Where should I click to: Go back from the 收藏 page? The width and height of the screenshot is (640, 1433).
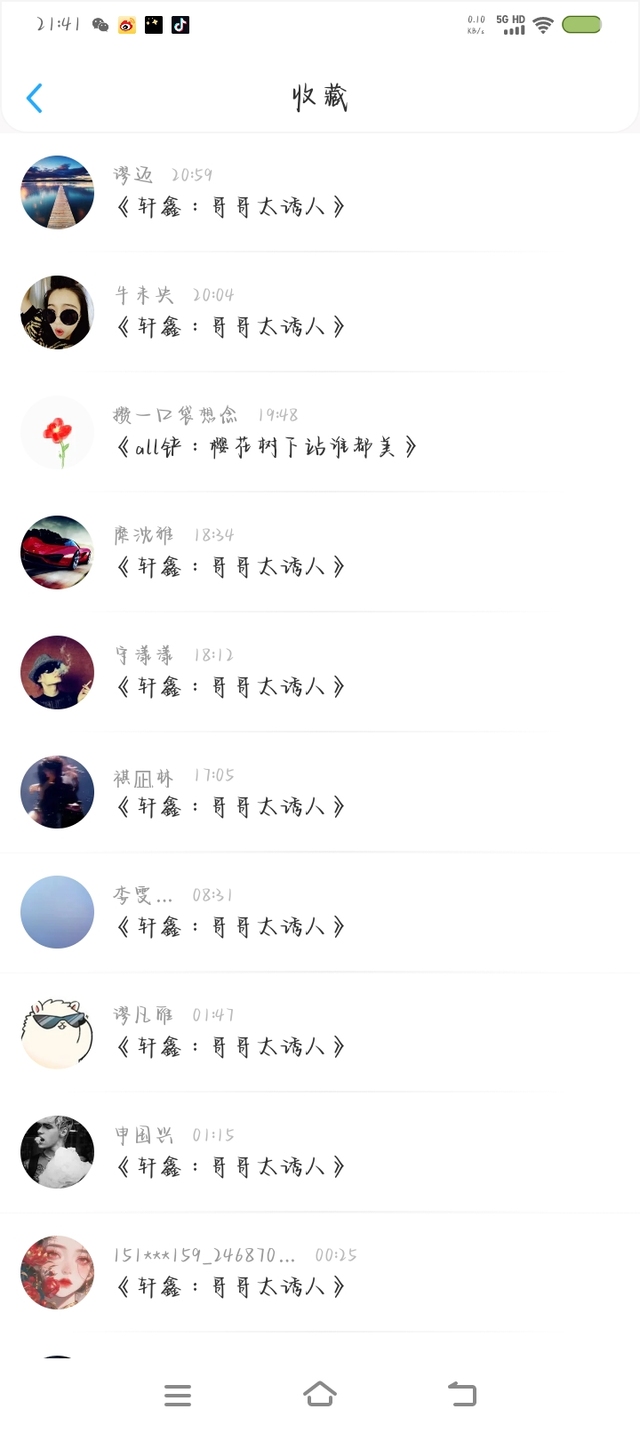[35, 98]
